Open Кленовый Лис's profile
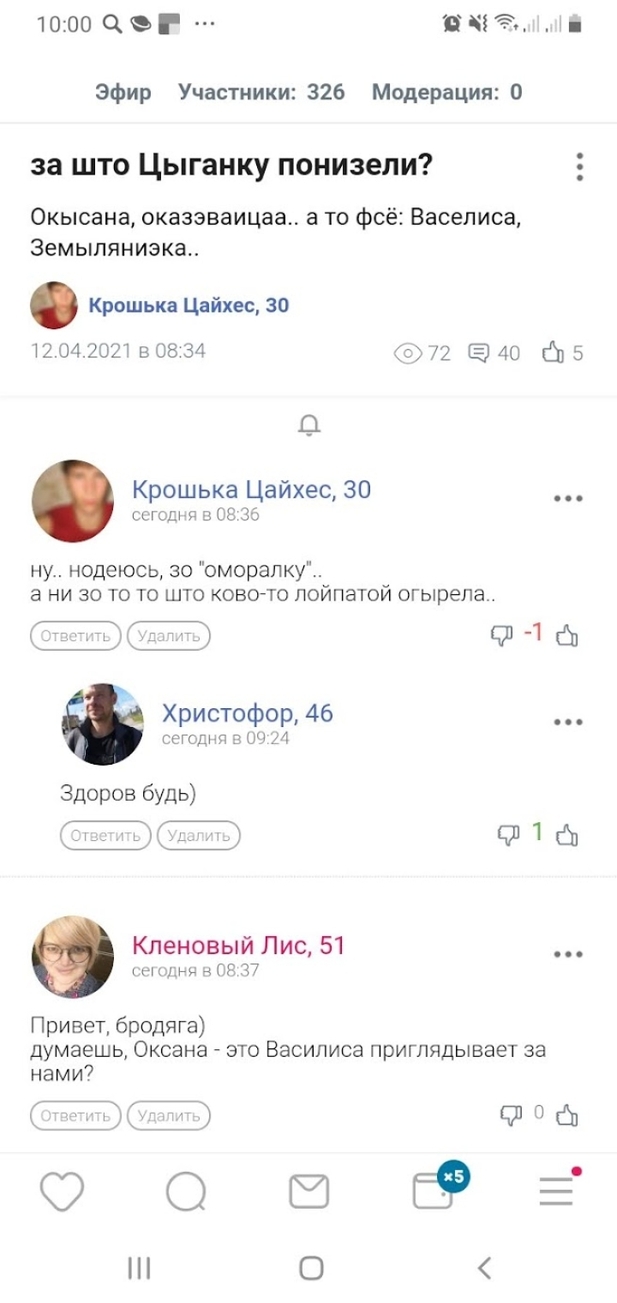 click(x=238, y=945)
